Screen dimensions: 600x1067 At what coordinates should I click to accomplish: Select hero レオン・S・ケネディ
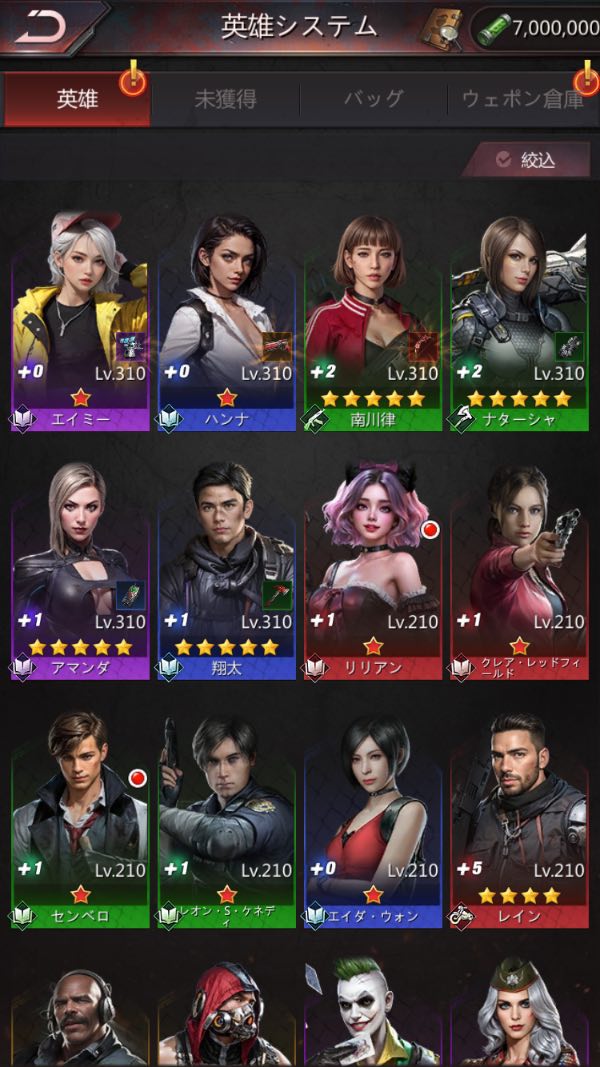click(x=227, y=816)
